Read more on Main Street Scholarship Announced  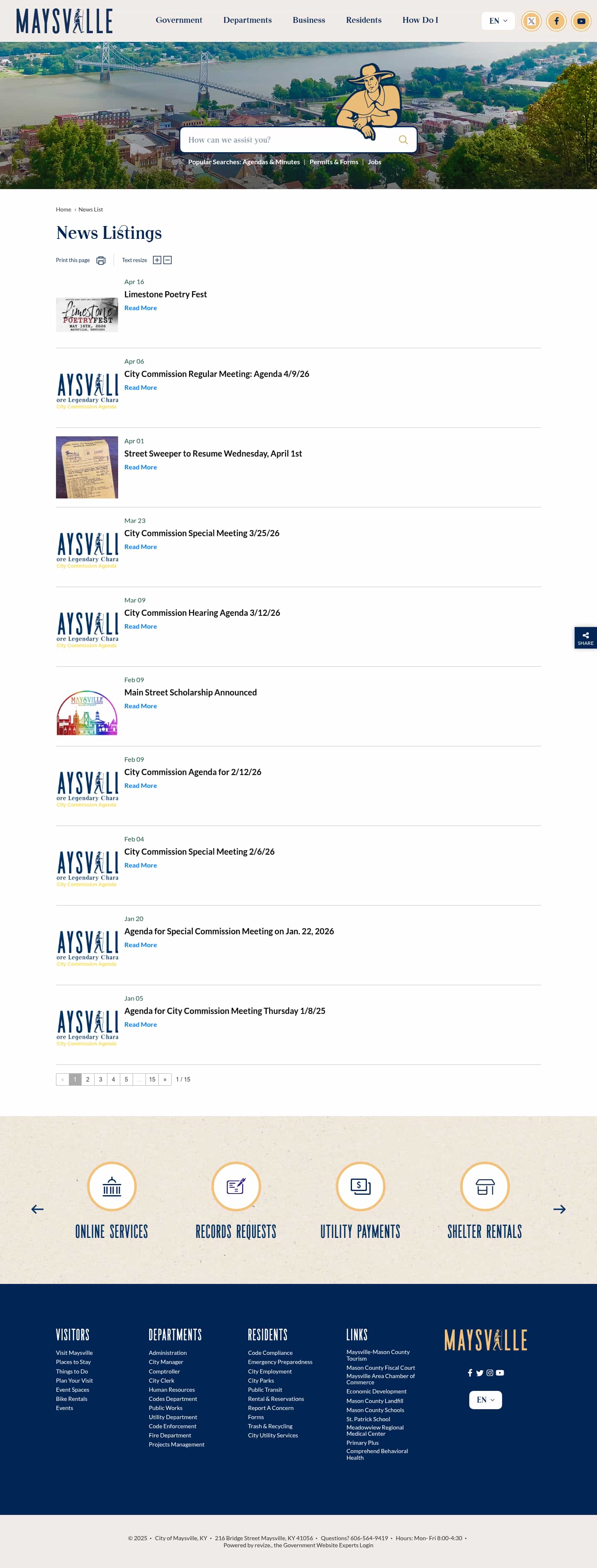pos(141,706)
